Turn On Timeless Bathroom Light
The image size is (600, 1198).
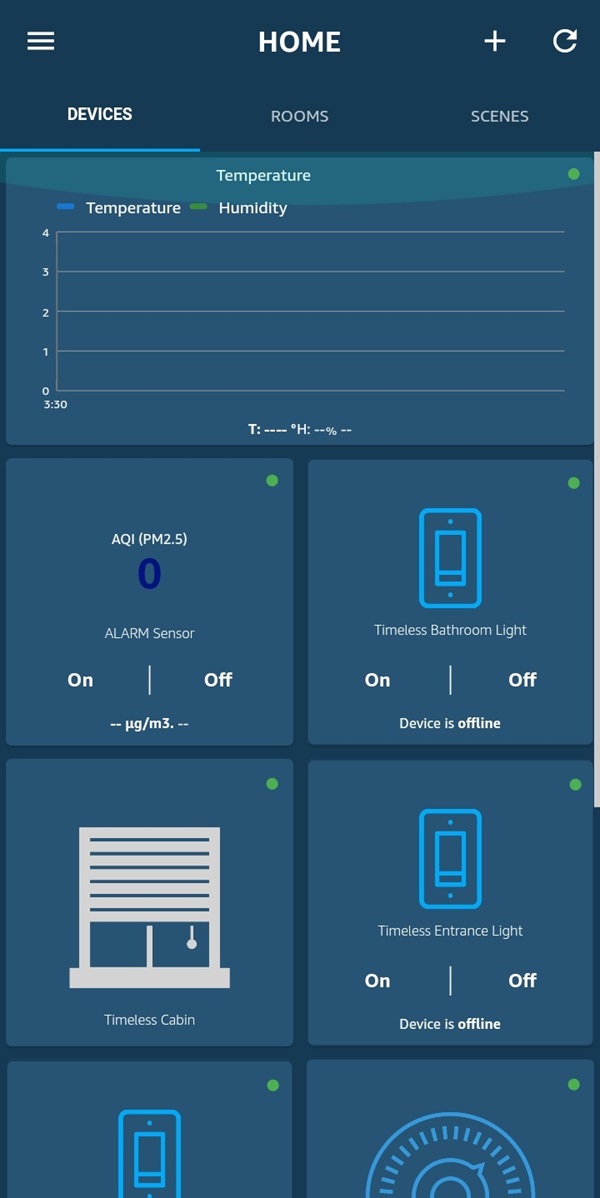378,680
